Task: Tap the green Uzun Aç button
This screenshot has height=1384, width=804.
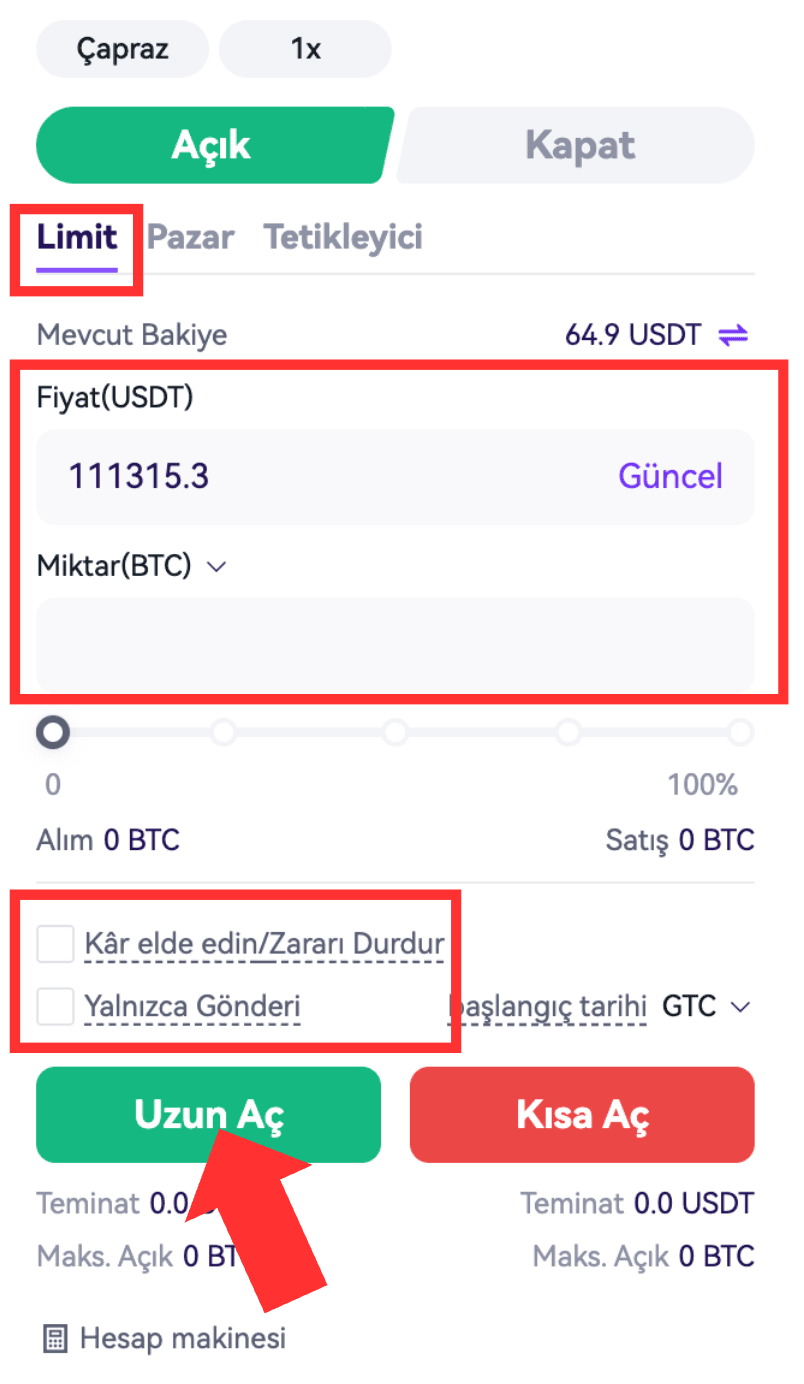Action: [208, 1116]
